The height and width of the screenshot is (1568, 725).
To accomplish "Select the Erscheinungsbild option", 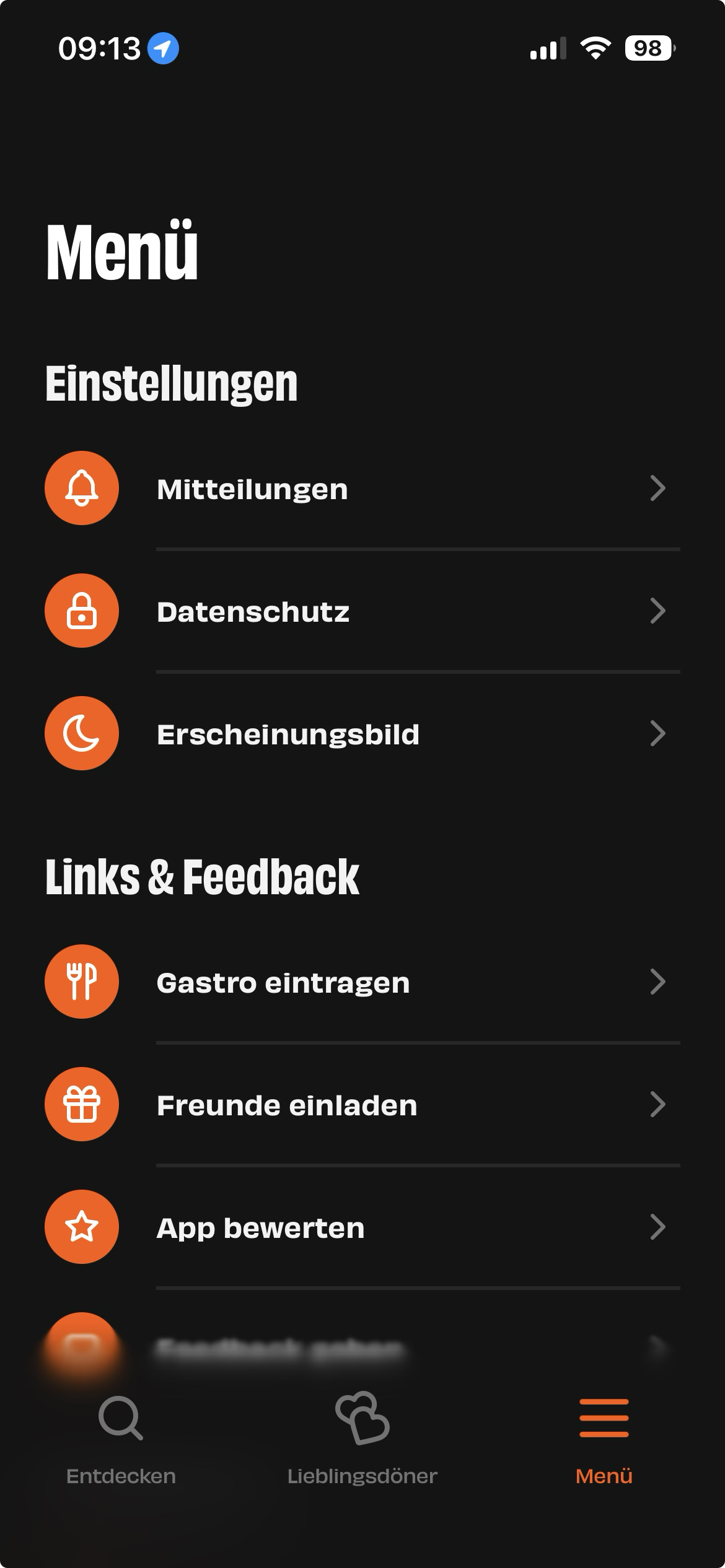I will [362, 734].
